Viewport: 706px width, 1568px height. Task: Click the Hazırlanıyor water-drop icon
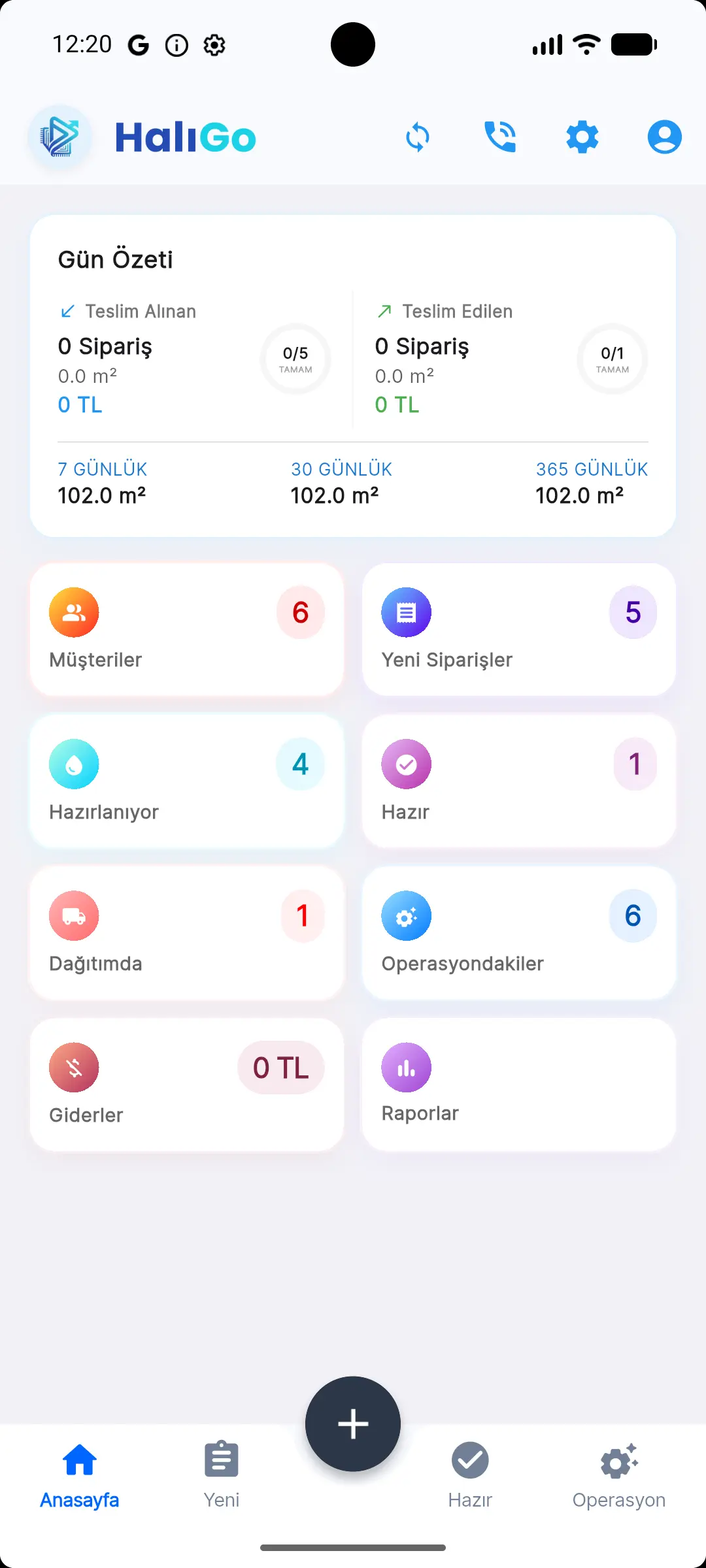74,764
